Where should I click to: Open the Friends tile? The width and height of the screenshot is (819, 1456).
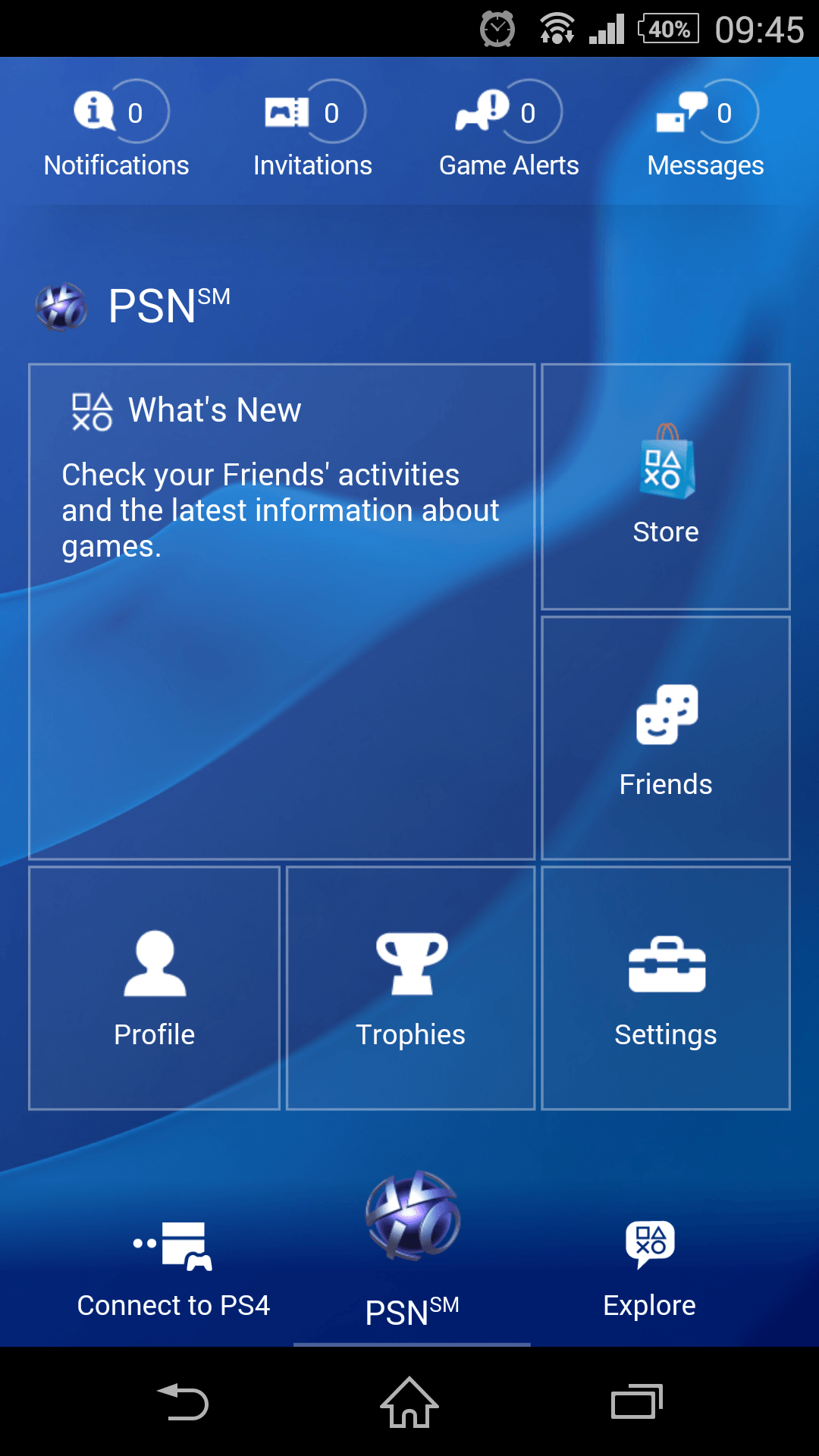666,738
